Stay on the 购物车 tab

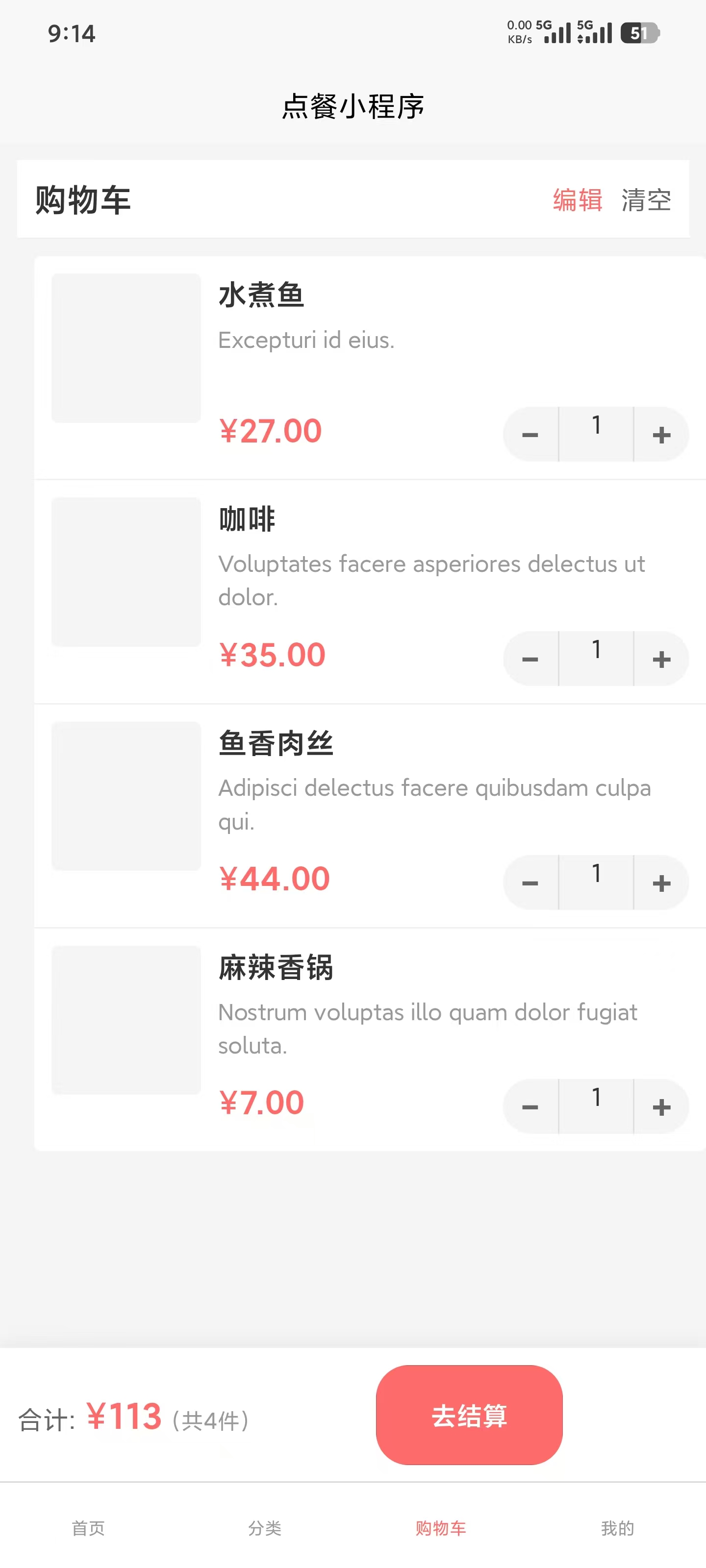(441, 1527)
